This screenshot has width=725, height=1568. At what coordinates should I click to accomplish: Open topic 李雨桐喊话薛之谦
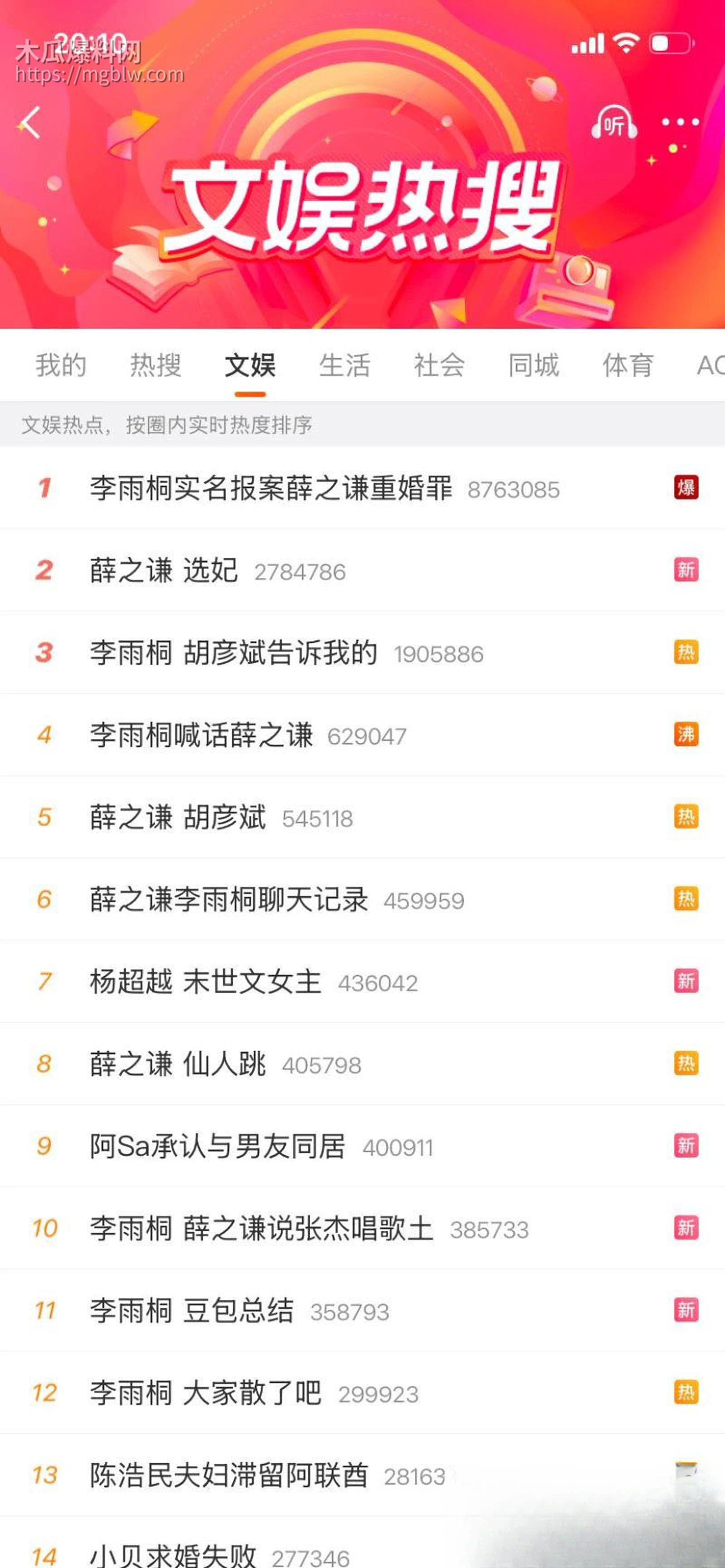tap(202, 735)
